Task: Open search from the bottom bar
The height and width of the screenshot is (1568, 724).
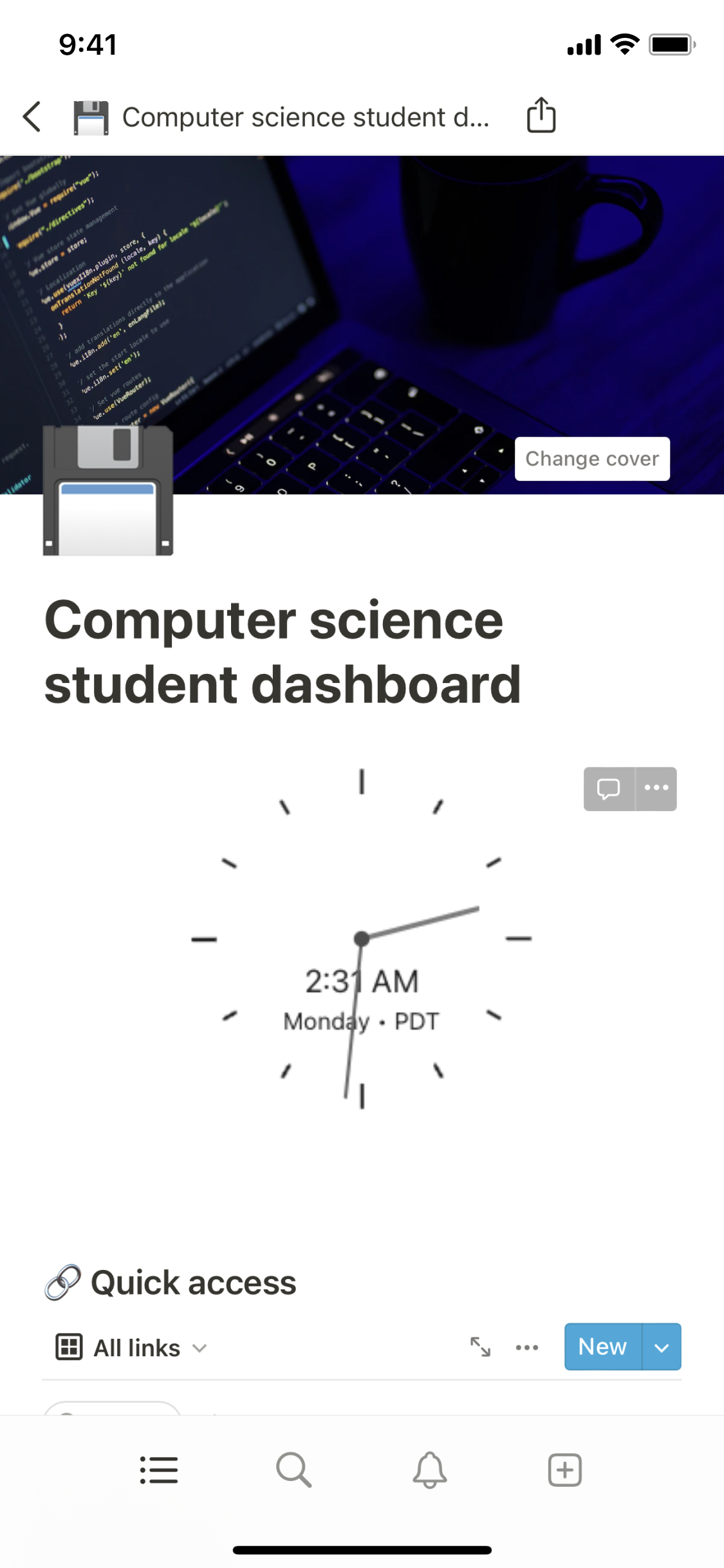Action: tap(294, 1470)
